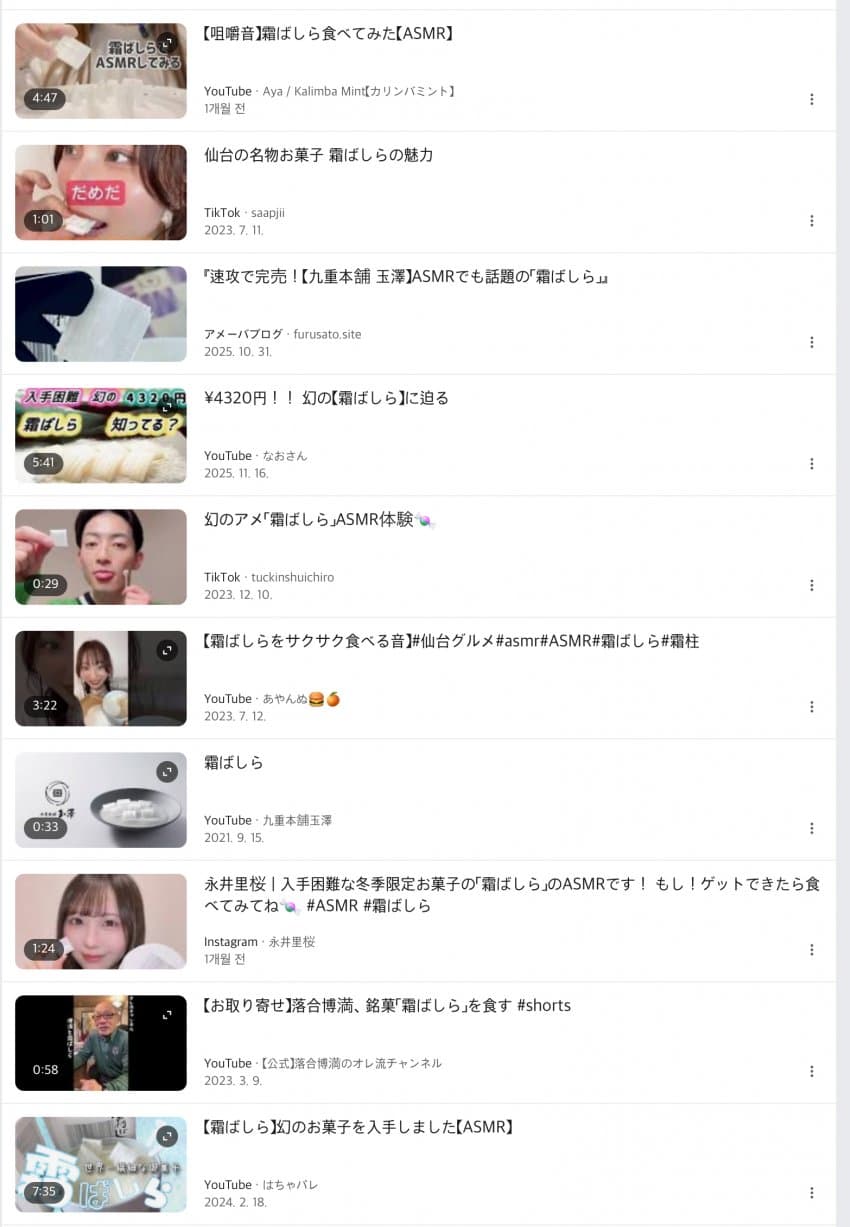Open more options for あやんぬ's video result
Viewport: 850px width, 1227px height.
[x=811, y=707]
